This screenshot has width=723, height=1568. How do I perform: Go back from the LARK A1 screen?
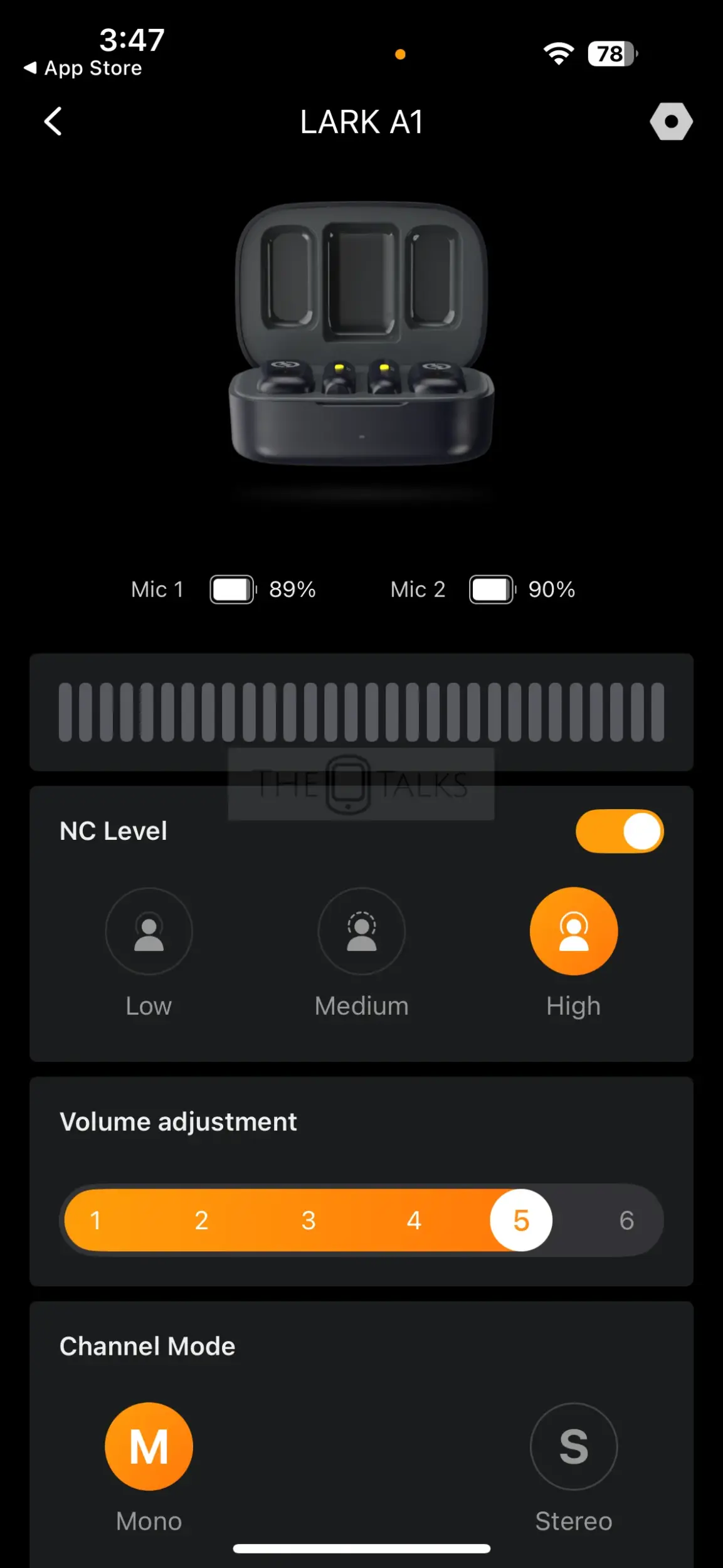53,121
